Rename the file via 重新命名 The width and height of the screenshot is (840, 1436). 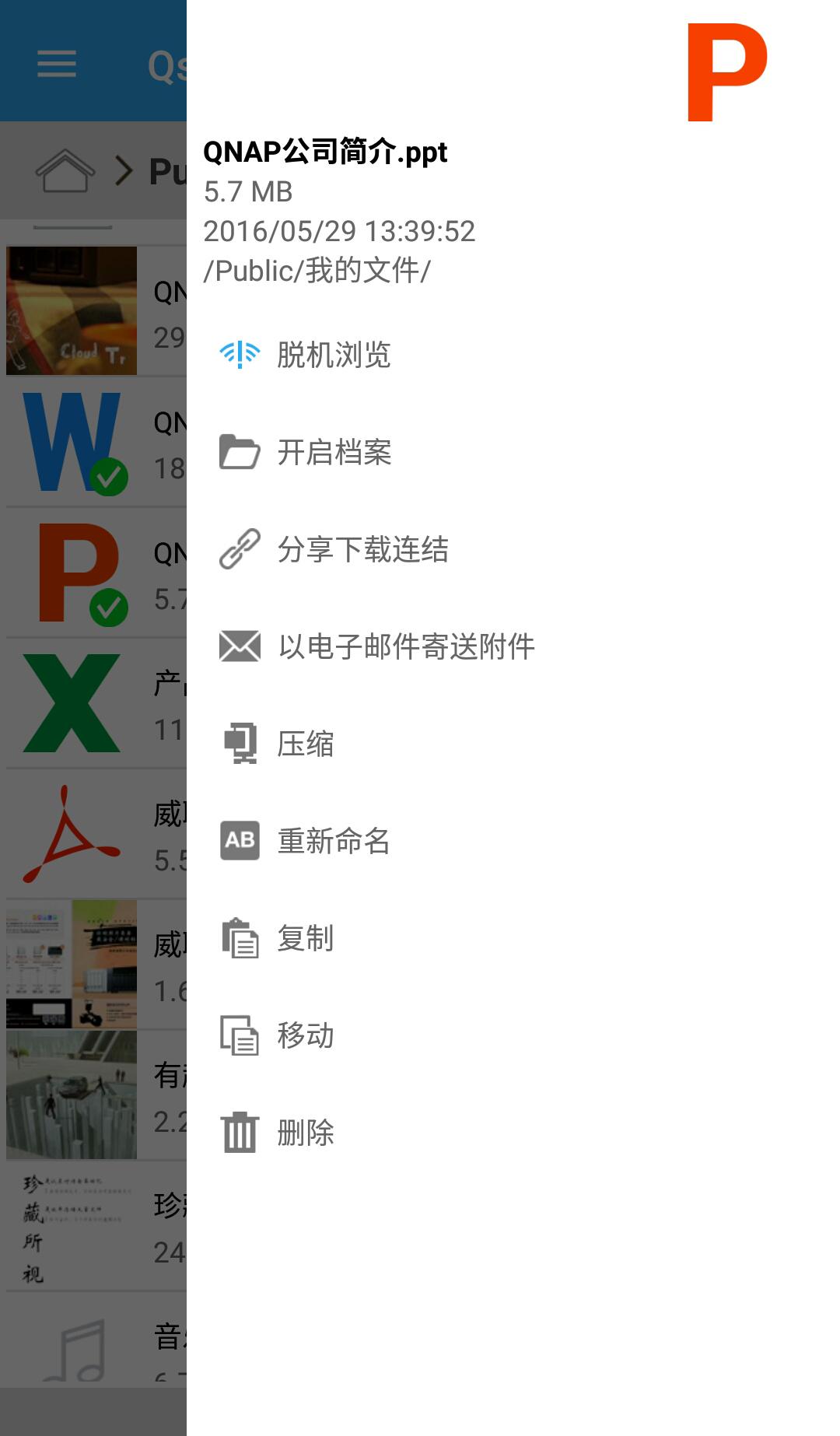(334, 841)
